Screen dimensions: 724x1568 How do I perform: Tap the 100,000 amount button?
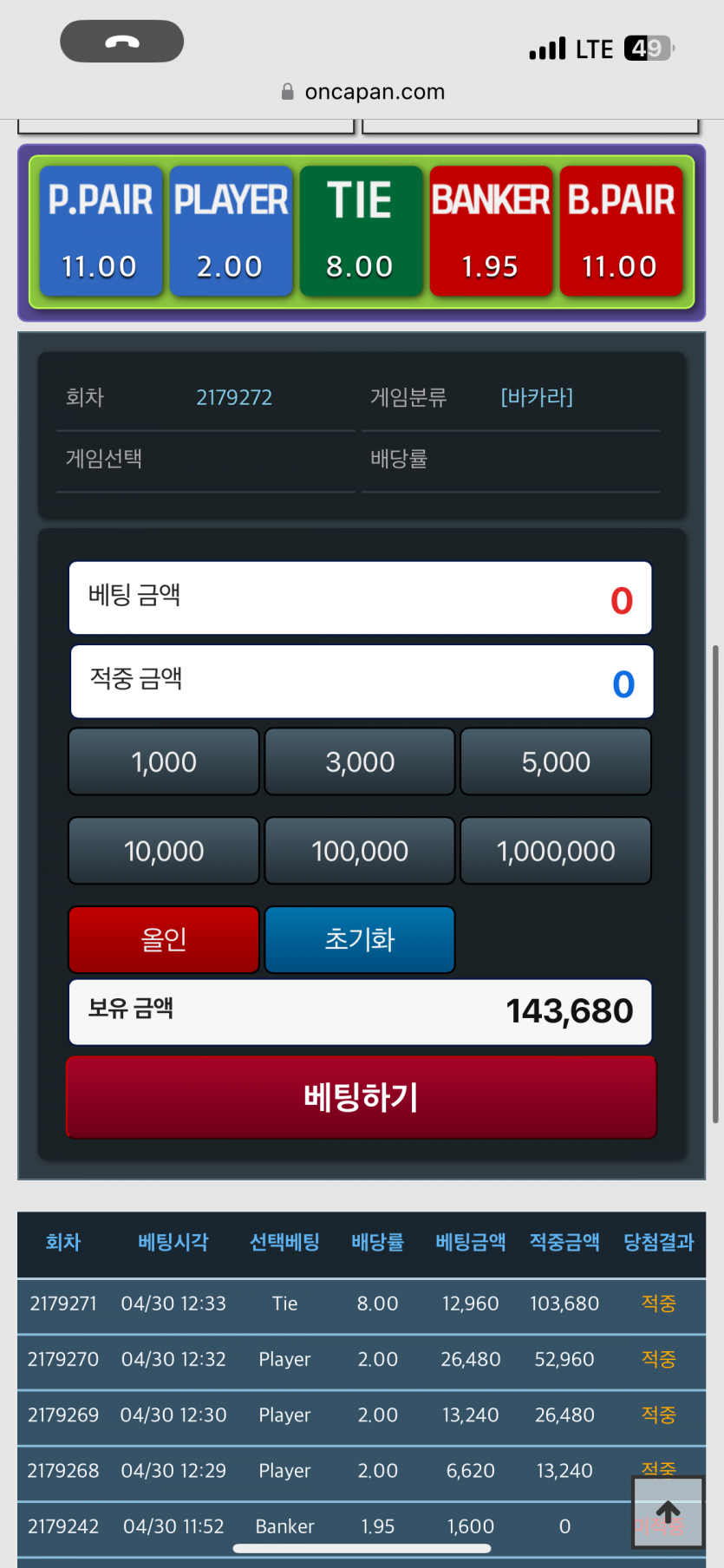point(360,852)
